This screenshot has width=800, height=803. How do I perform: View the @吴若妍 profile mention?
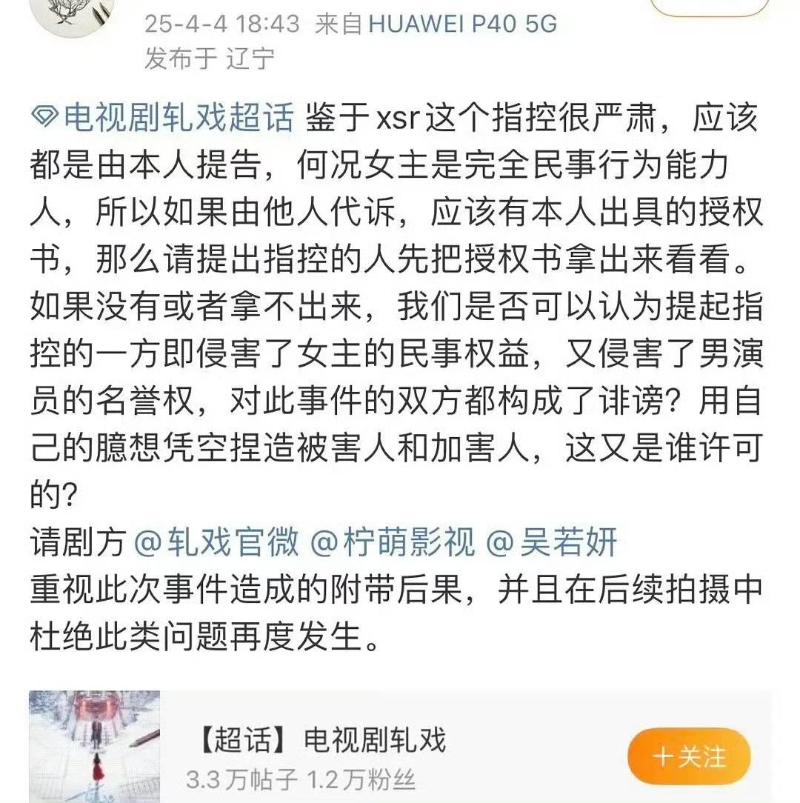[x=551, y=543]
